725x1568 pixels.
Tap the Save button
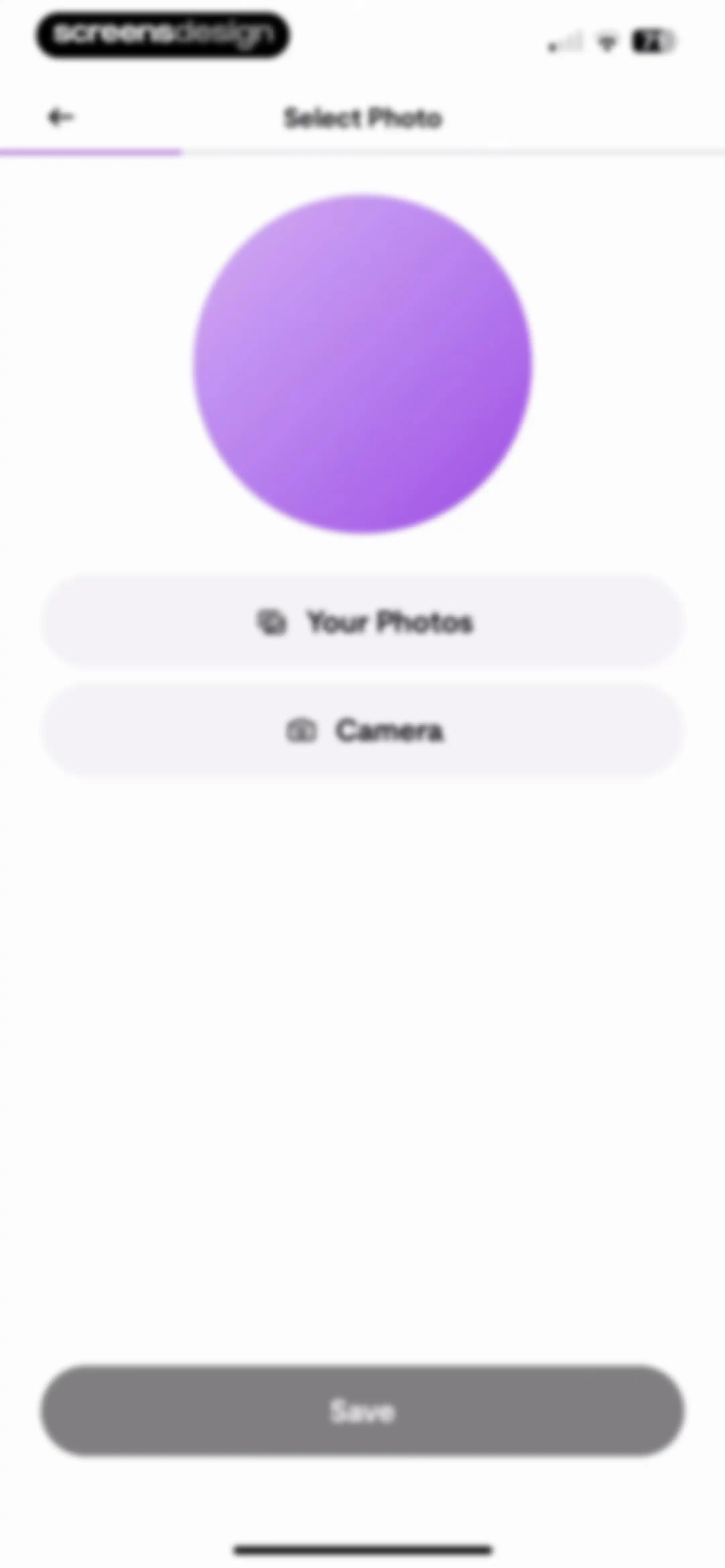point(363,1411)
